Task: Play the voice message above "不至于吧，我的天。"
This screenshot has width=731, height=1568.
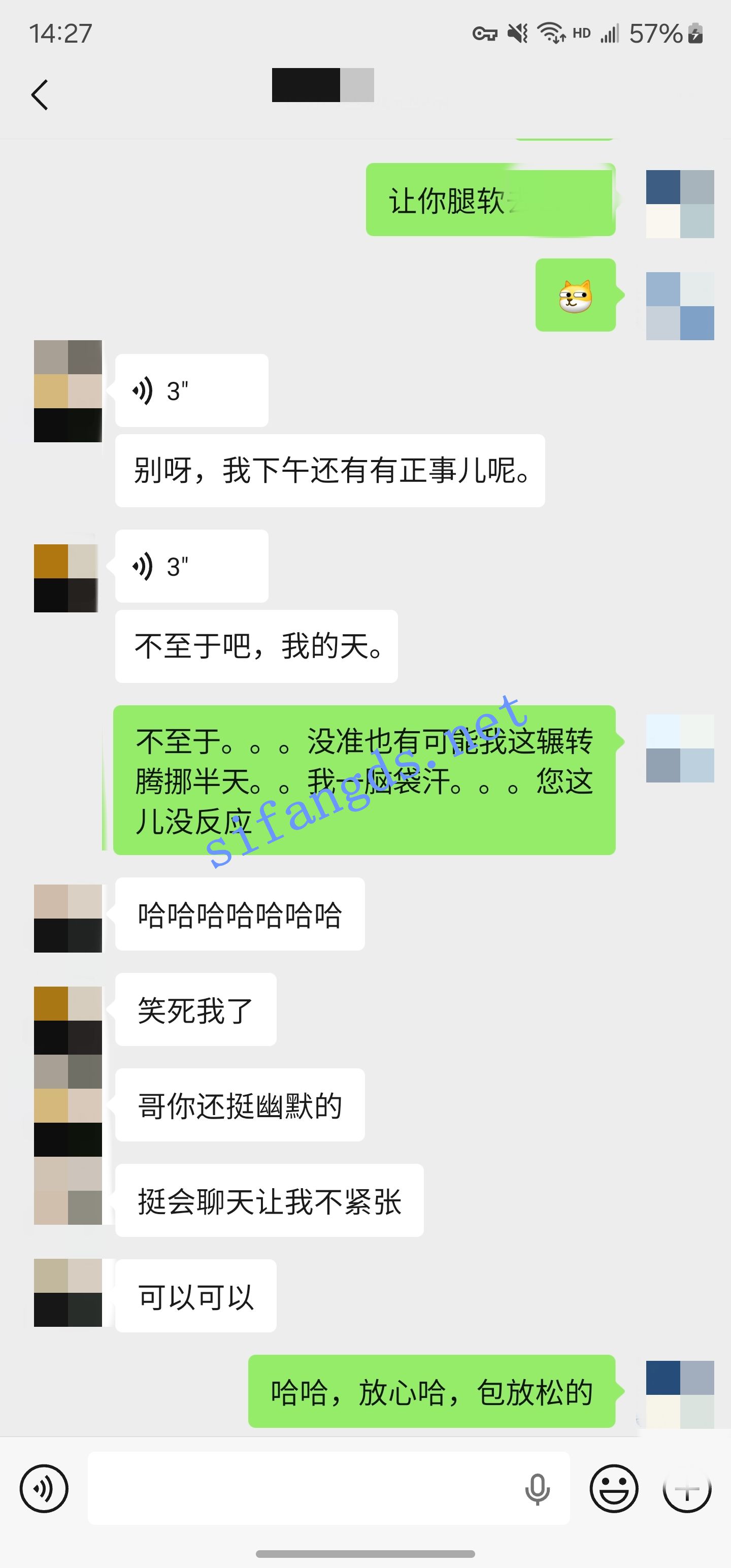Action: (191, 566)
